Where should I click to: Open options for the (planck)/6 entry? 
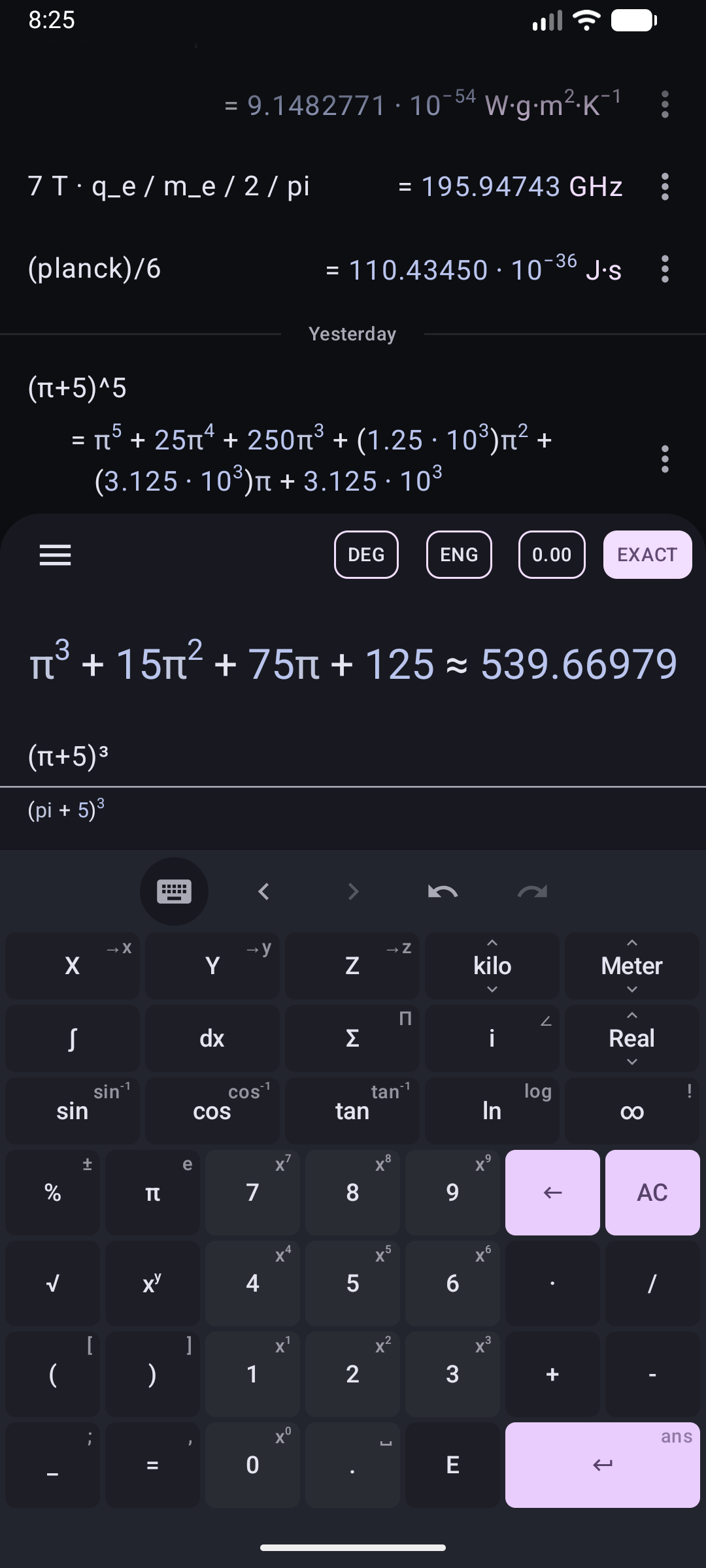coord(665,269)
